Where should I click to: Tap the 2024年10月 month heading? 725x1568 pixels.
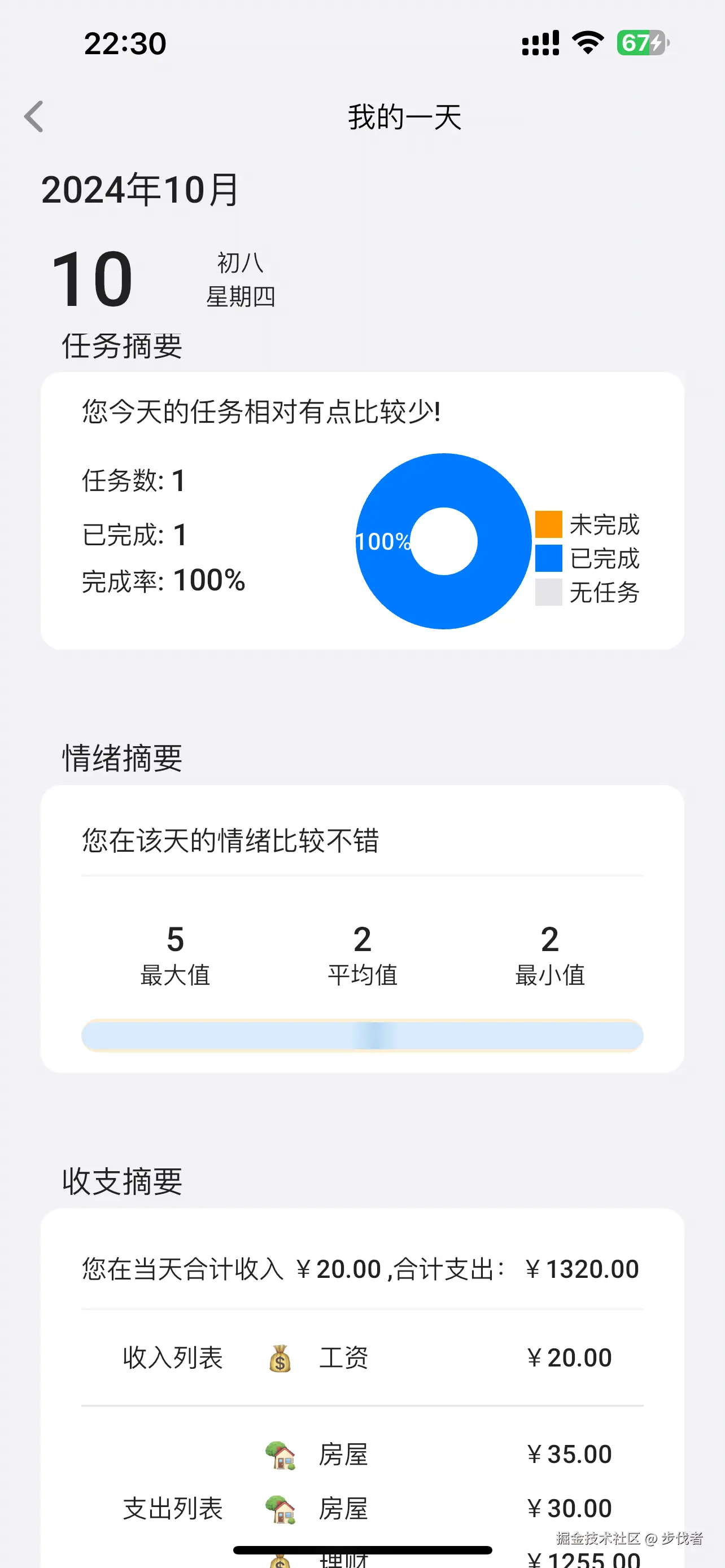pyautogui.click(x=140, y=189)
